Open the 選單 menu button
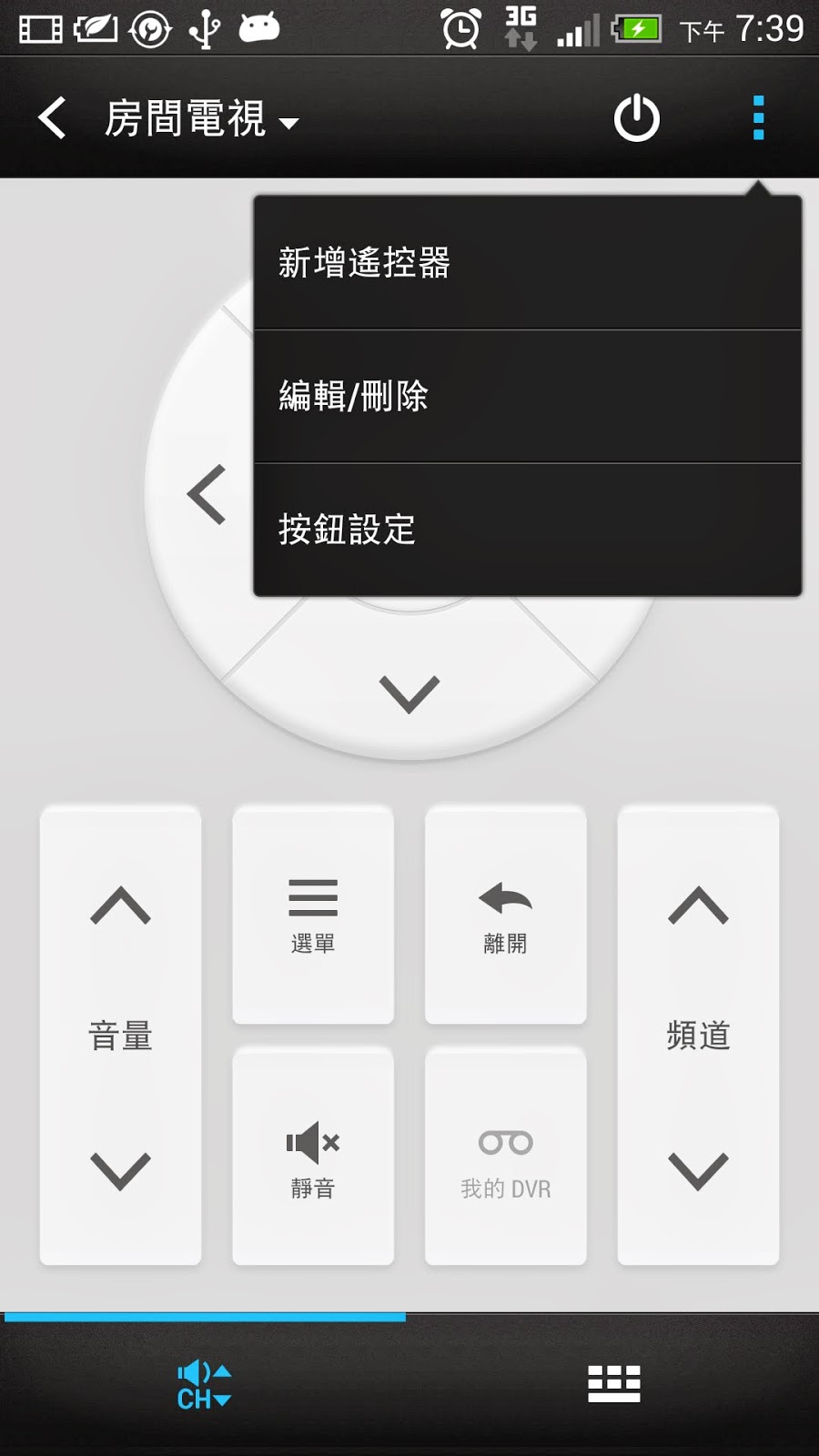The width and height of the screenshot is (819, 1456). [x=313, y=915]
